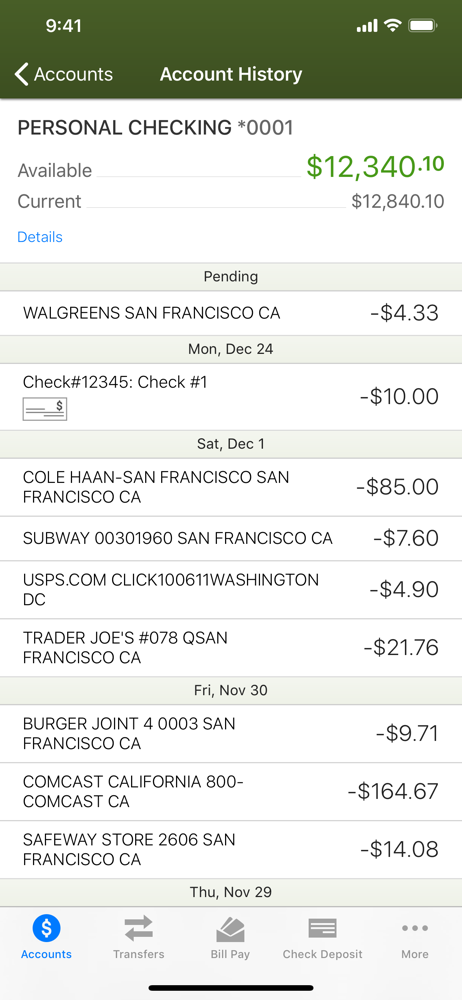The image size is (462, 1000).
Task: View the check image for Check#12345
Action: (45, 409)
